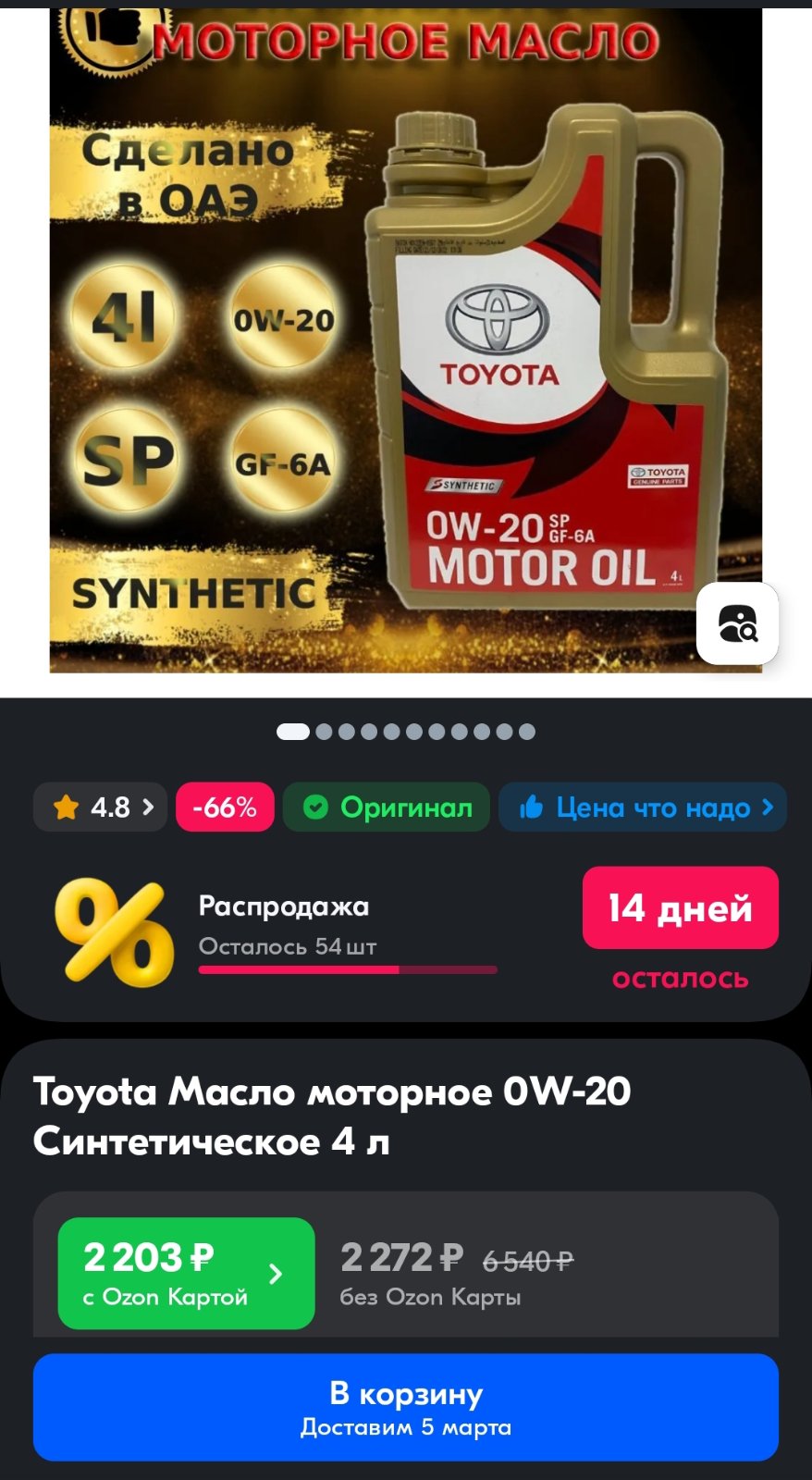Tap the -66% discount badge

(225, 807)
